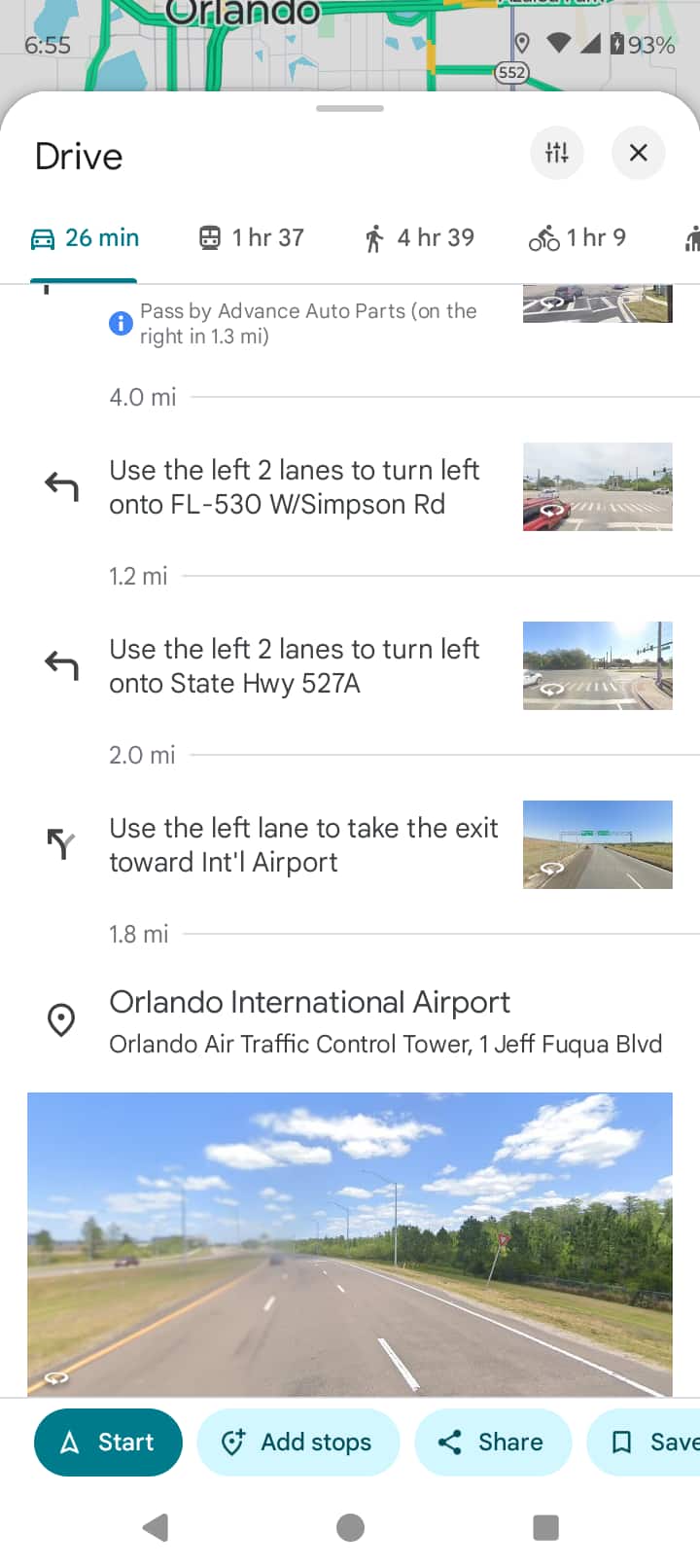Switch to transit 1 hr 37 tab
Viewport: 700px width, 1568px height.
pyautogui.click(x=252, y=238)
